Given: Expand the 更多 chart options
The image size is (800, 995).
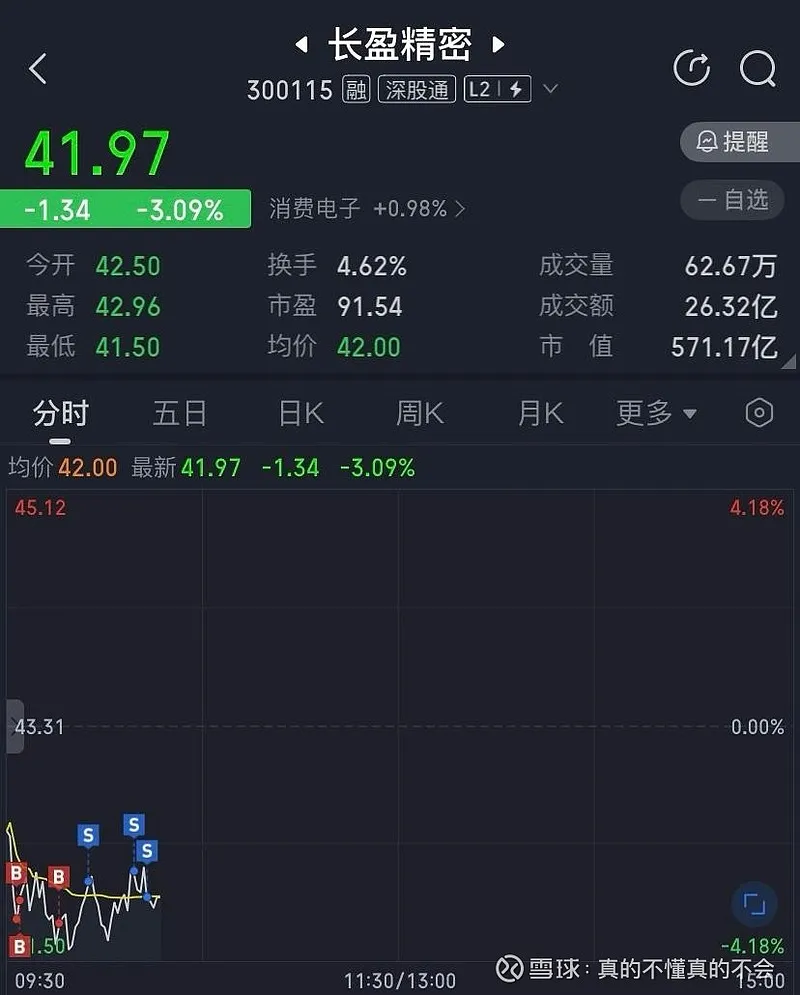Looking at the screenshot, I should point(656,413).
